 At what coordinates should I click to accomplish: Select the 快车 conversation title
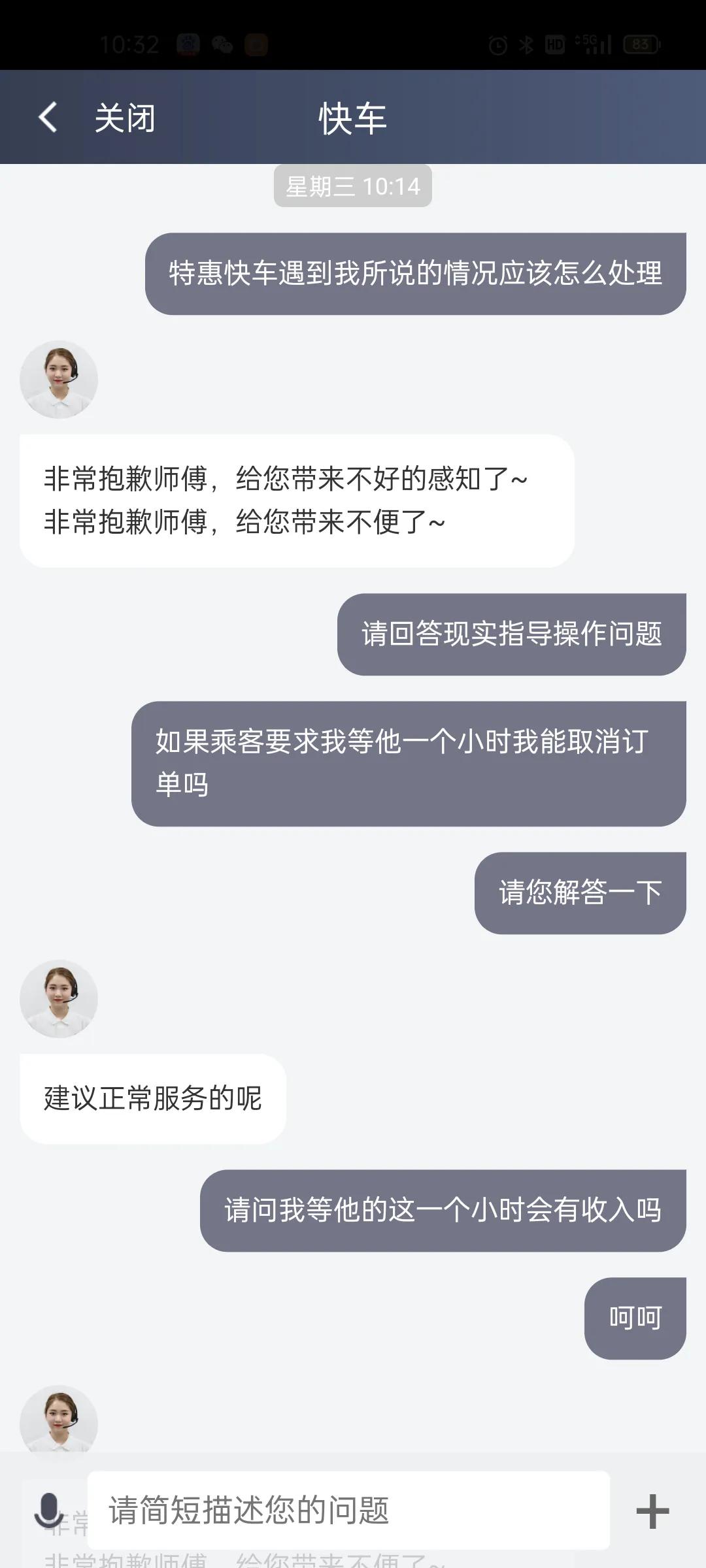353,119
